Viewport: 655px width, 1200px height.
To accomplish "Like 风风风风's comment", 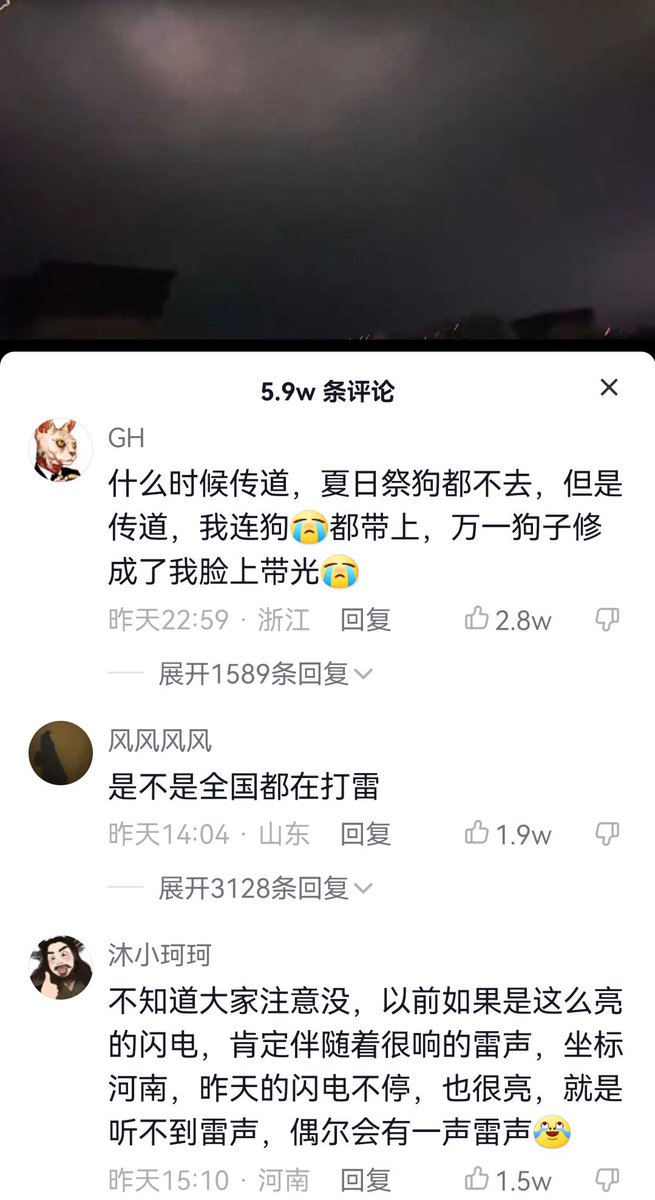I will [x=477, y=833].
